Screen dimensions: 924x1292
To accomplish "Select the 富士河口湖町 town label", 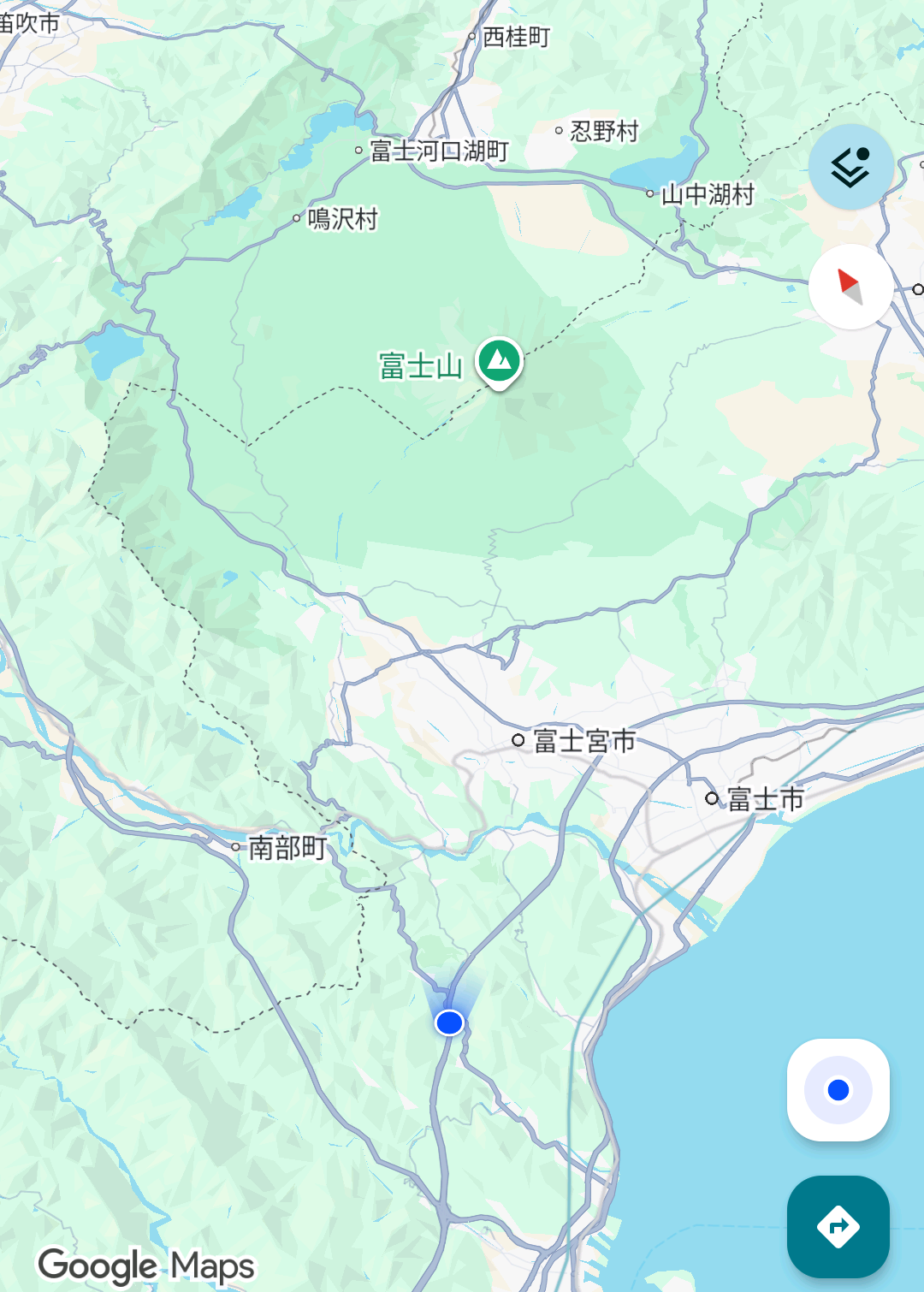I will coord(438,151).
